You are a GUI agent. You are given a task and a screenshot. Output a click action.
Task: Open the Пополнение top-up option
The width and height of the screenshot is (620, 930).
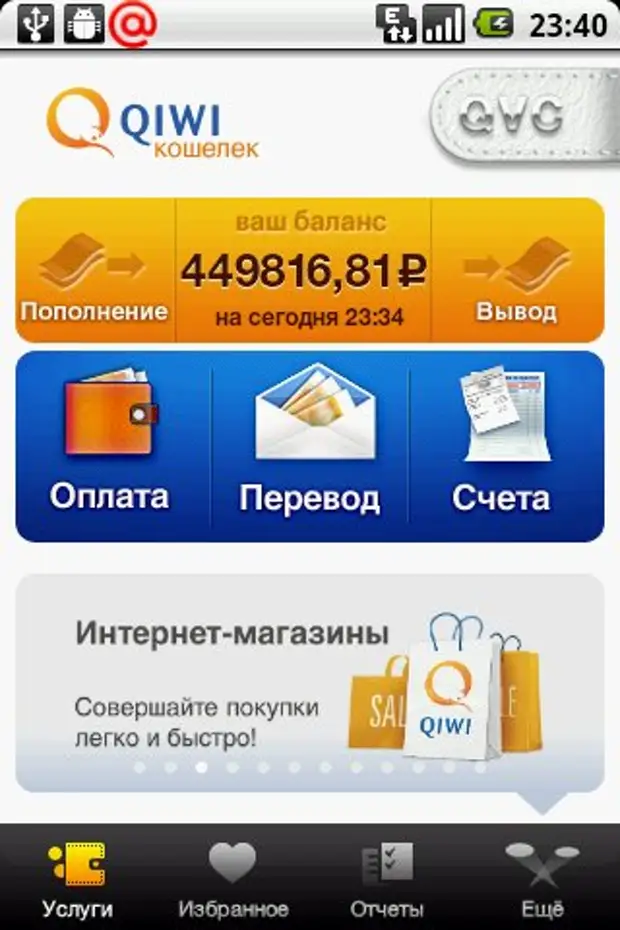(94, 272)
